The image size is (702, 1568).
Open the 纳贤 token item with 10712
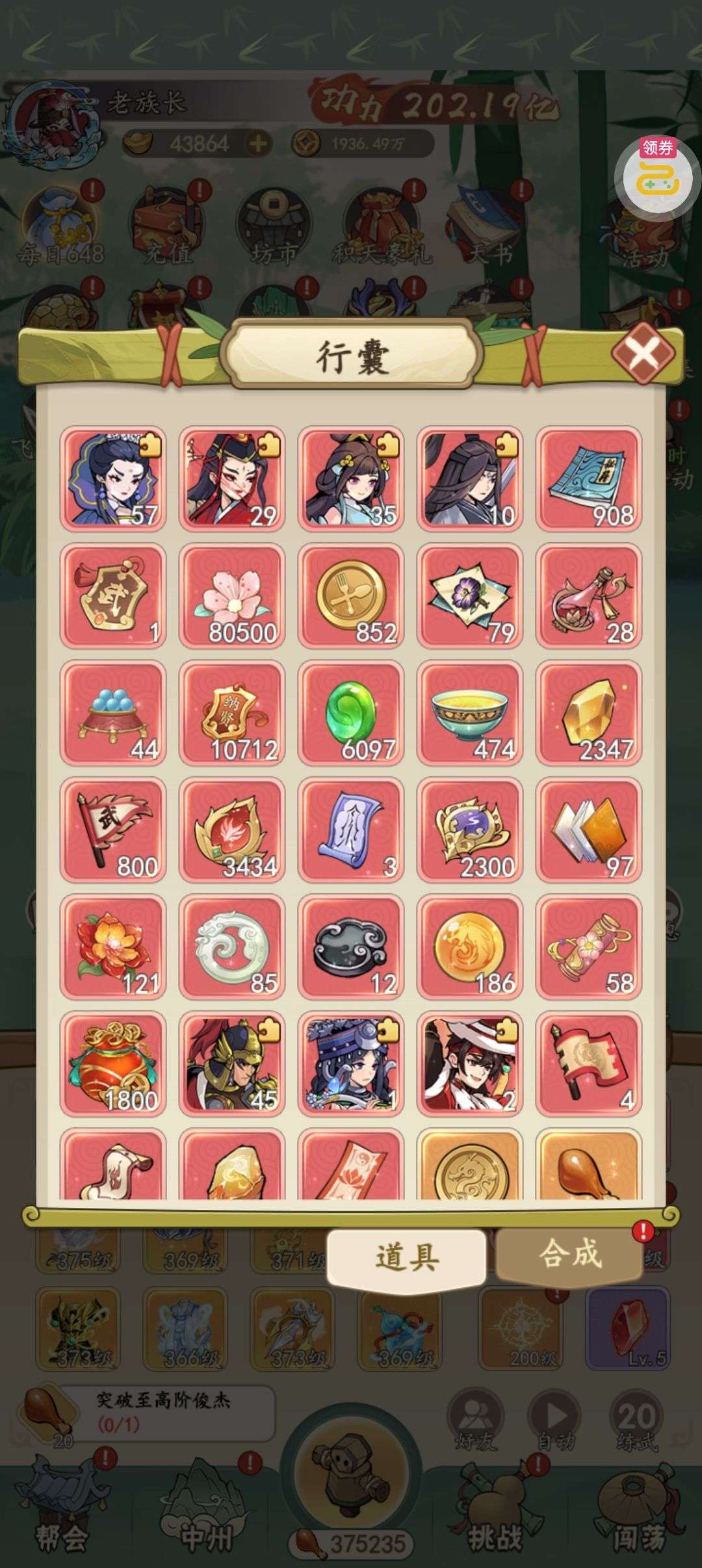coord(232,713)
